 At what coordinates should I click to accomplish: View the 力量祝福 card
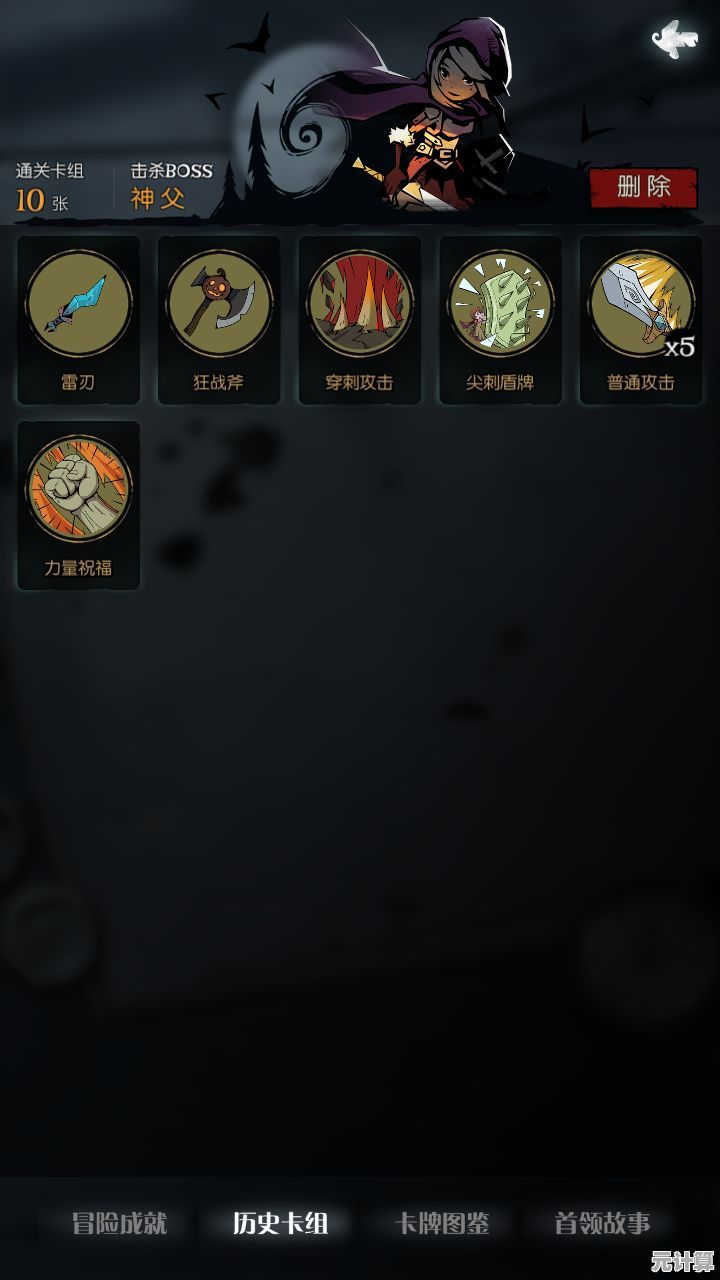coord(78,503)
